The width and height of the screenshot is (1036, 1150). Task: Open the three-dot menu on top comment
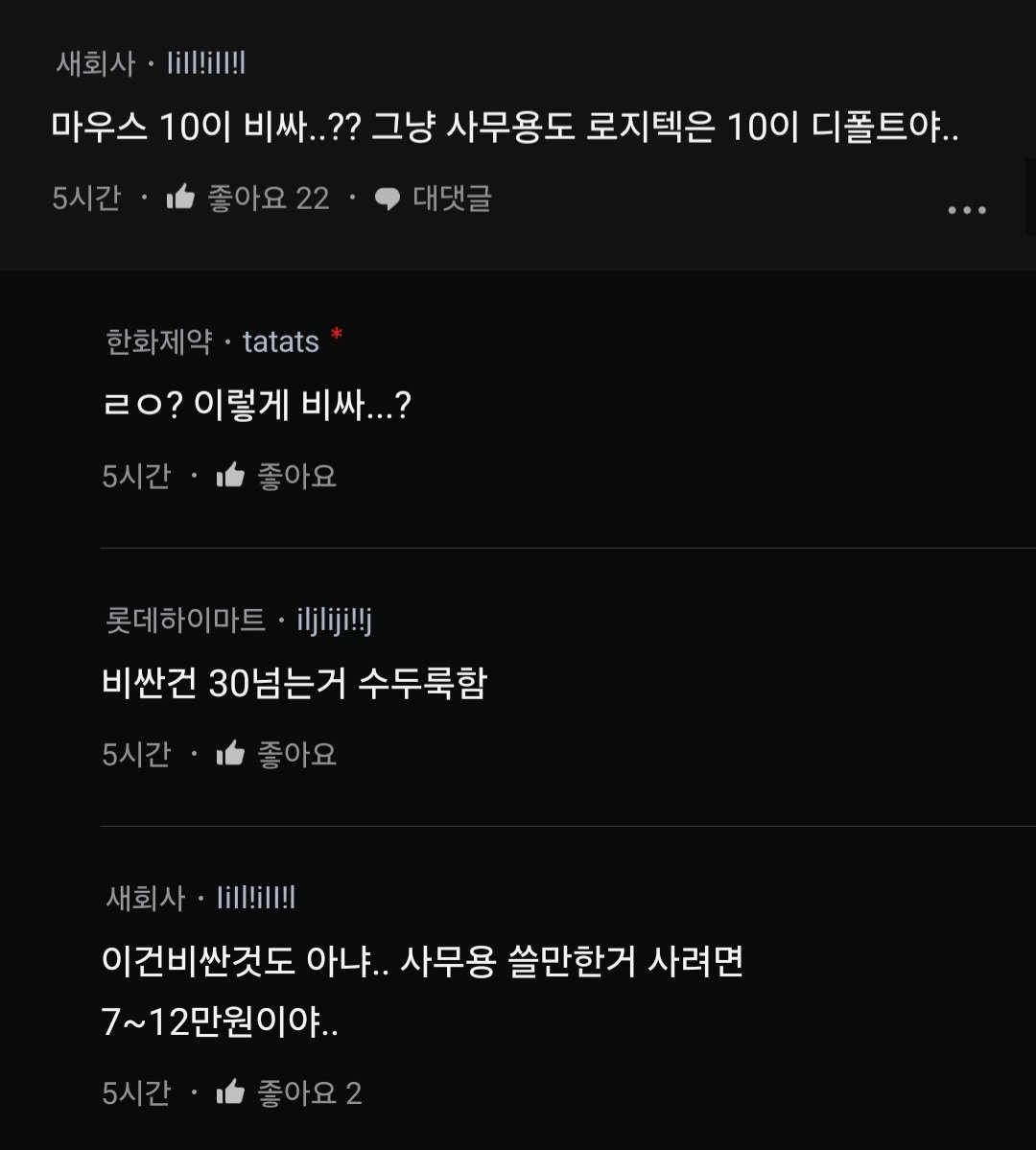tap(966, 210)
